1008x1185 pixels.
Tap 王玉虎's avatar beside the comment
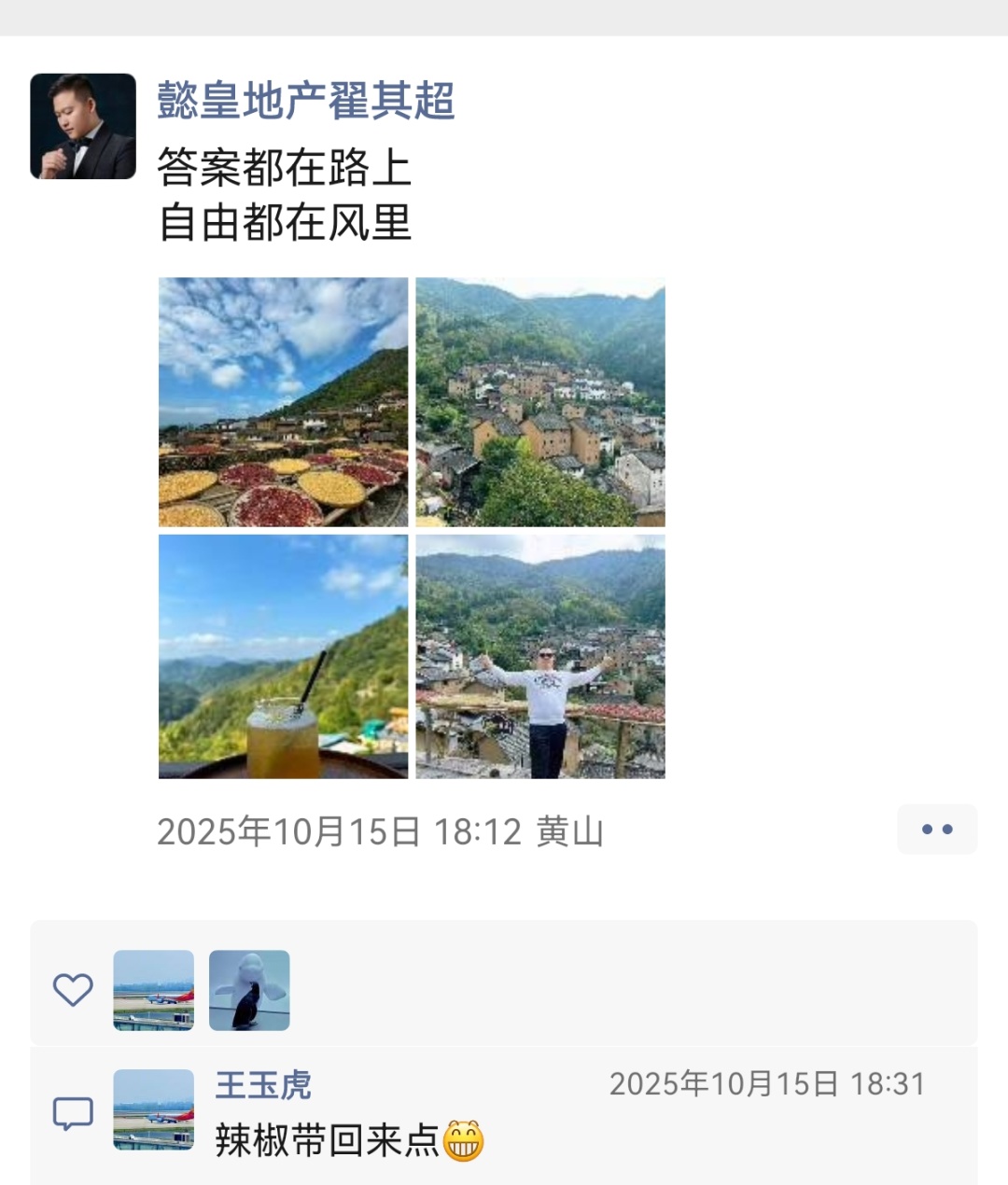154,1109
